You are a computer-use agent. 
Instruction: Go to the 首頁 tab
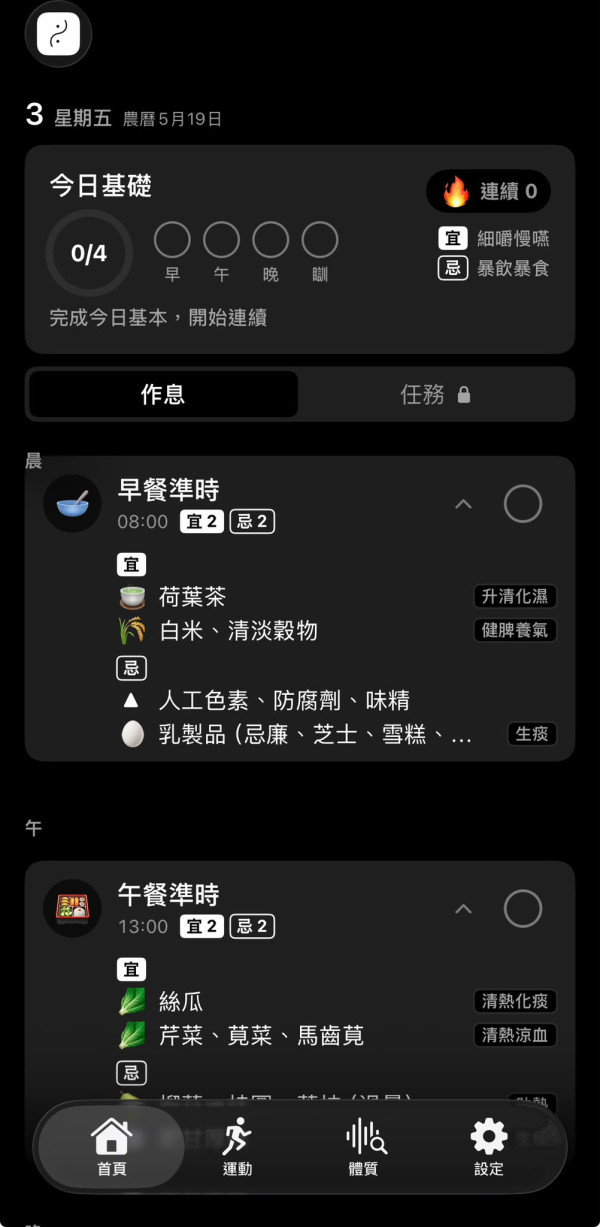[x=111, y=1147]
